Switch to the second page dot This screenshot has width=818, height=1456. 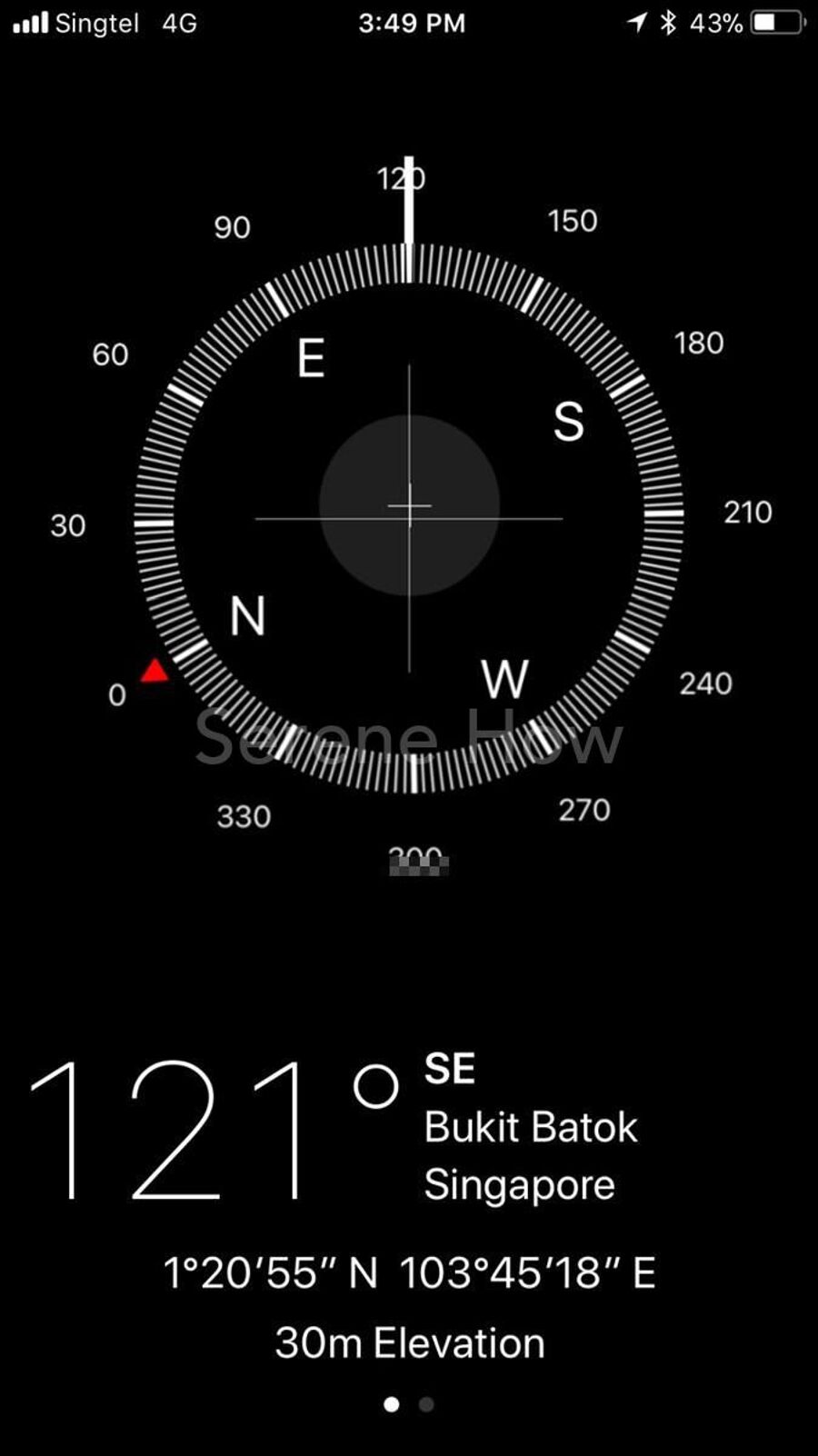pyautogui.click(x=426, y=1404)
